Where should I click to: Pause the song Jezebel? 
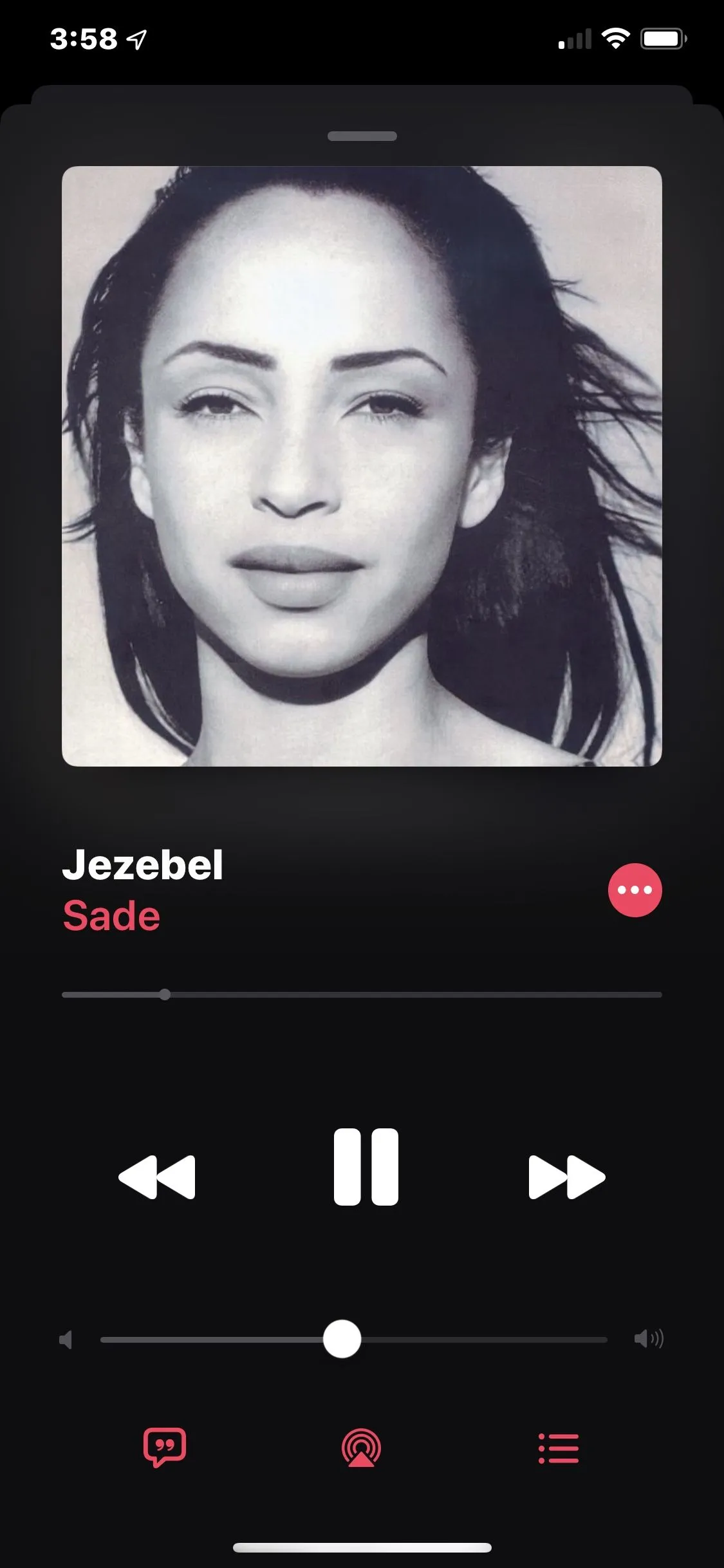click(x=366, y=1166)
